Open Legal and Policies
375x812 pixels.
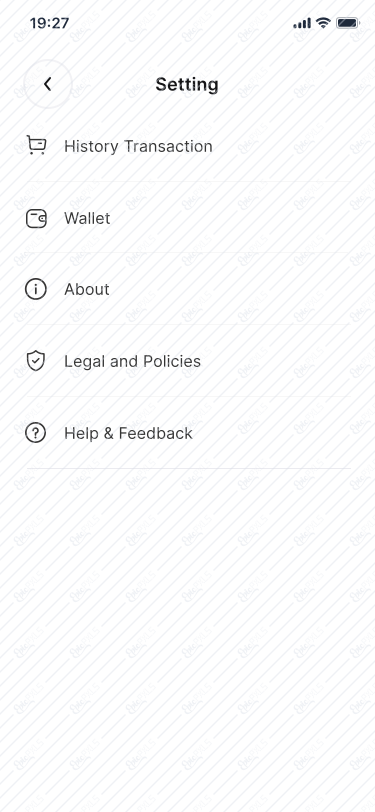tap(189, 361)
